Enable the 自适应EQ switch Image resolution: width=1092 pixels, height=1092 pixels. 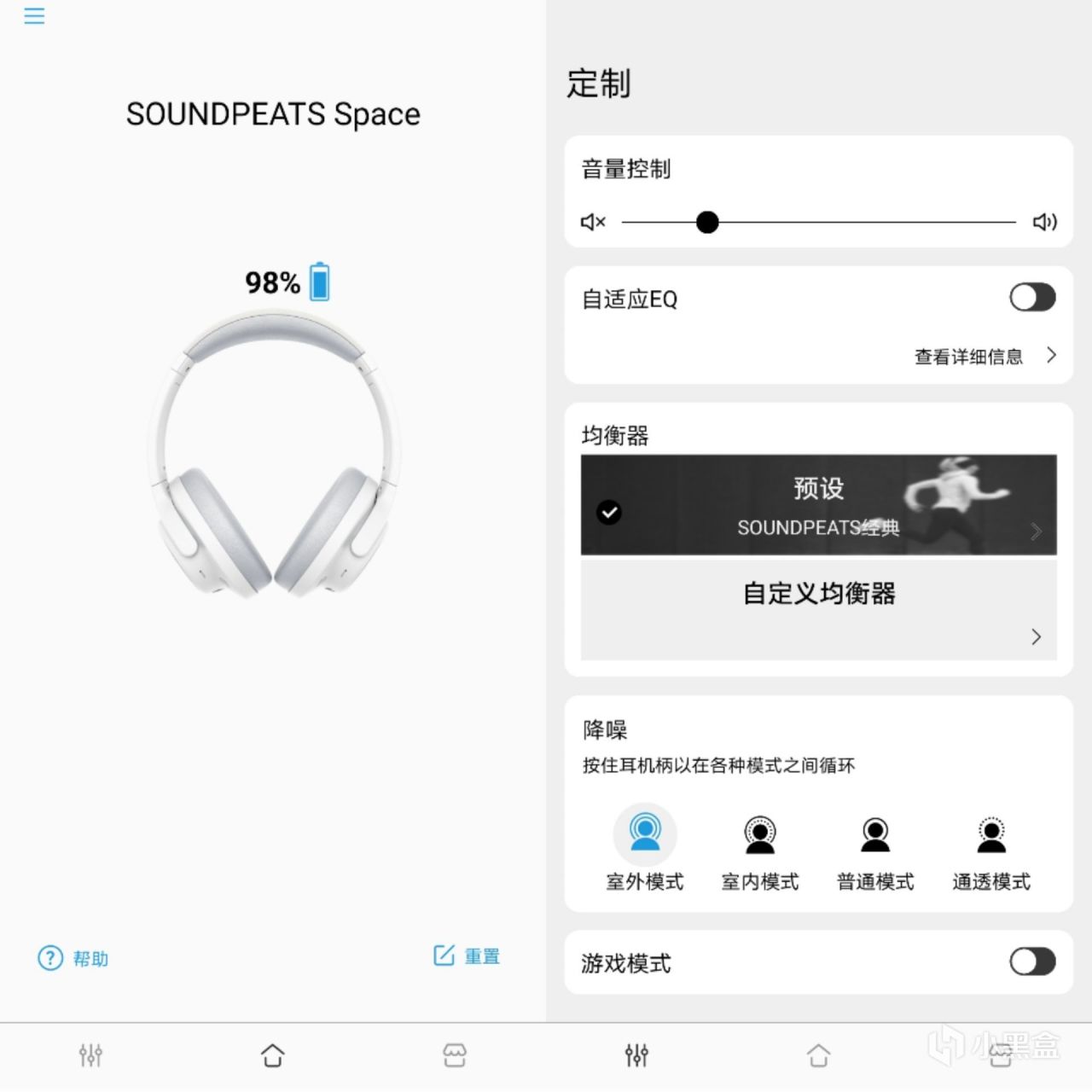[x=1032, y=298]
